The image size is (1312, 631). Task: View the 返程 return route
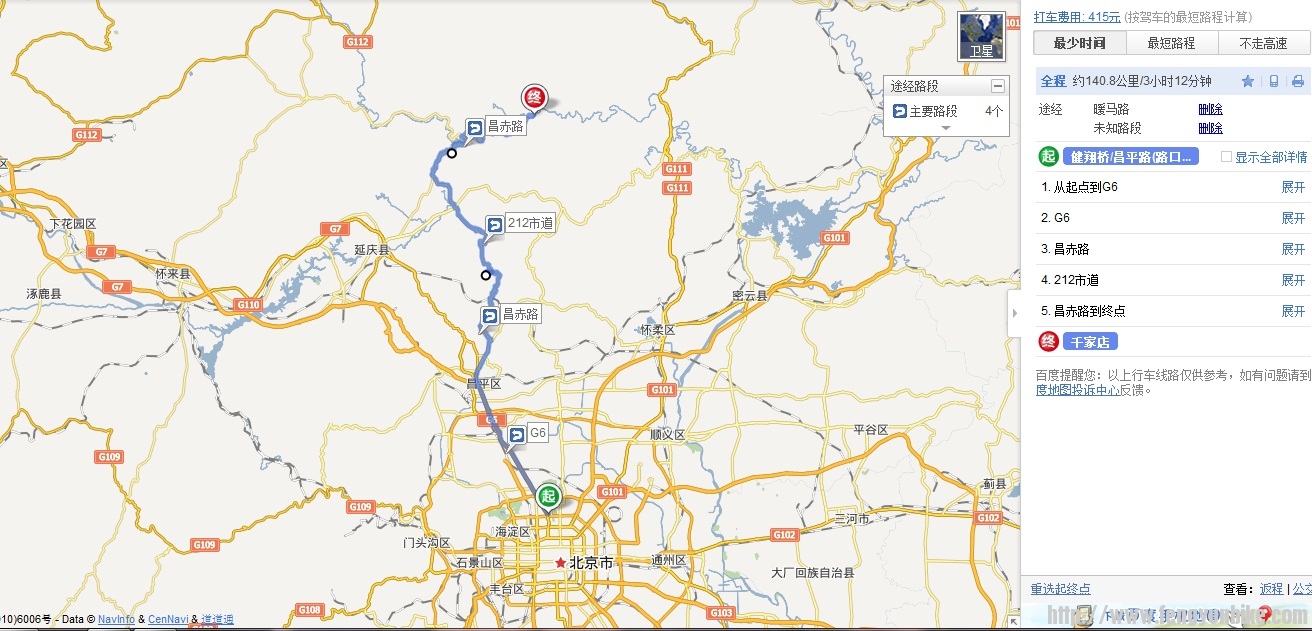click(1270, 589)
